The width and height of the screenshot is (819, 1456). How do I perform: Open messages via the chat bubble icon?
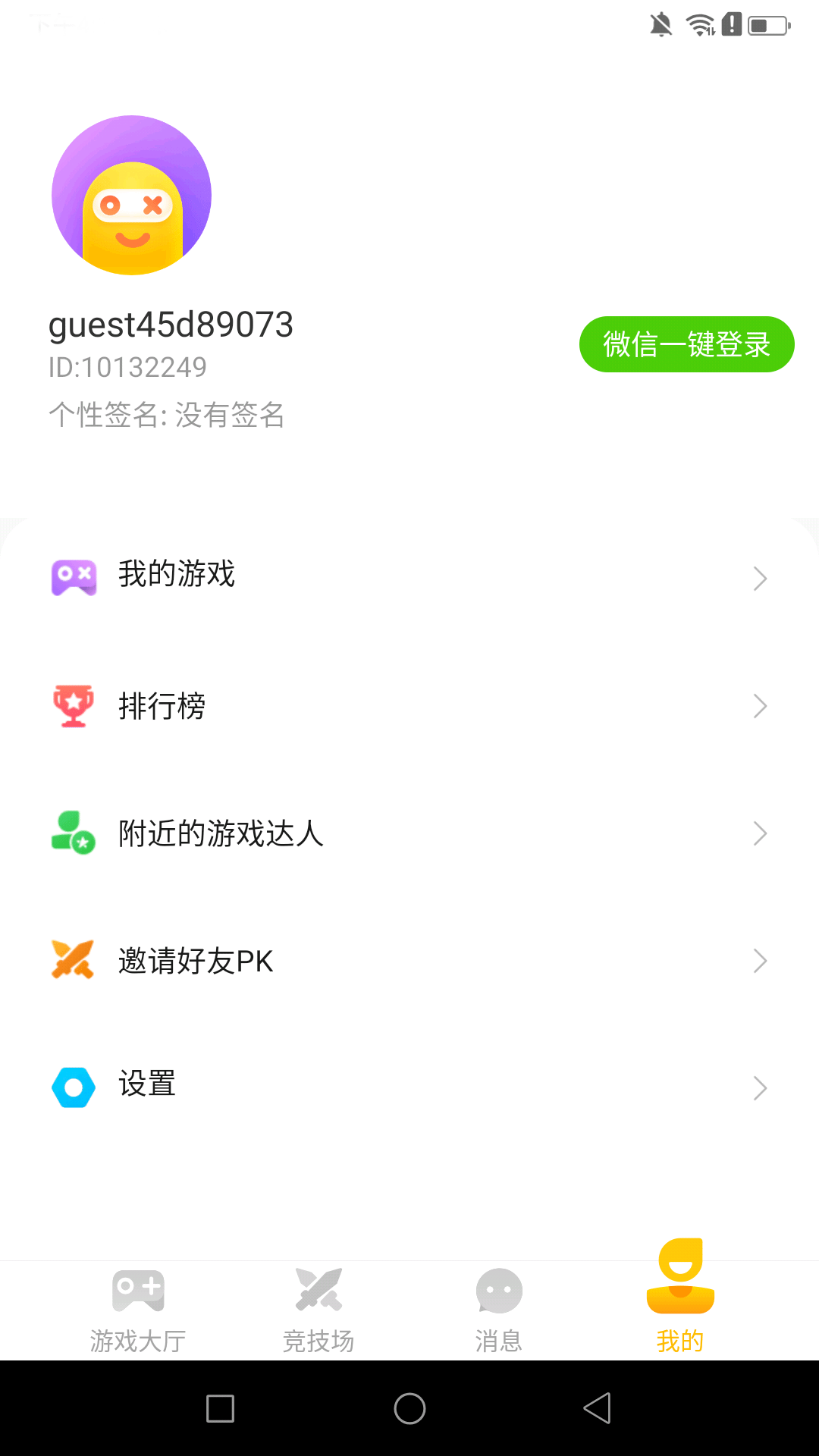[x=498, y=1289]
